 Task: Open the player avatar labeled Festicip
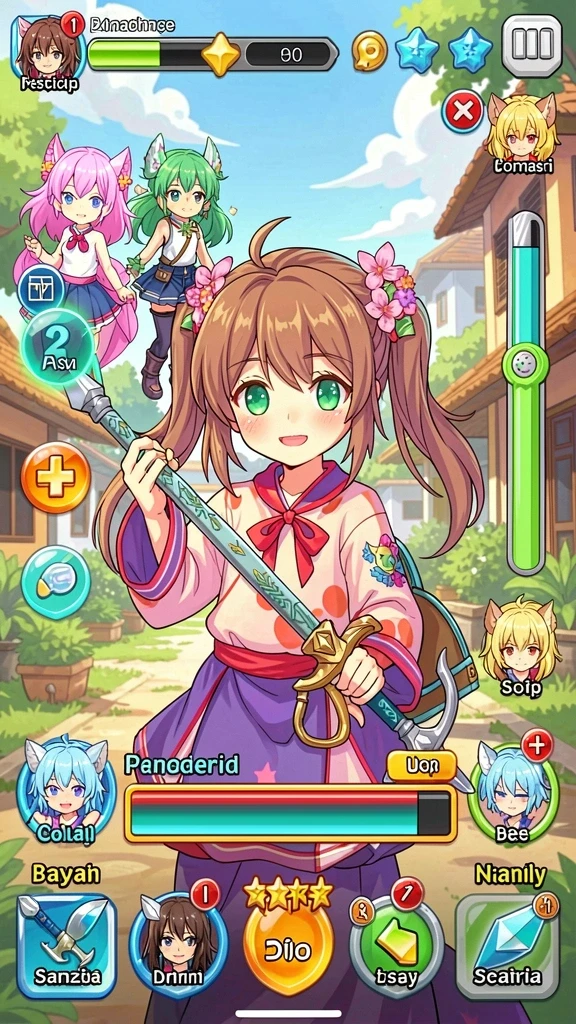pyautogui.click(x=47, y=54)
